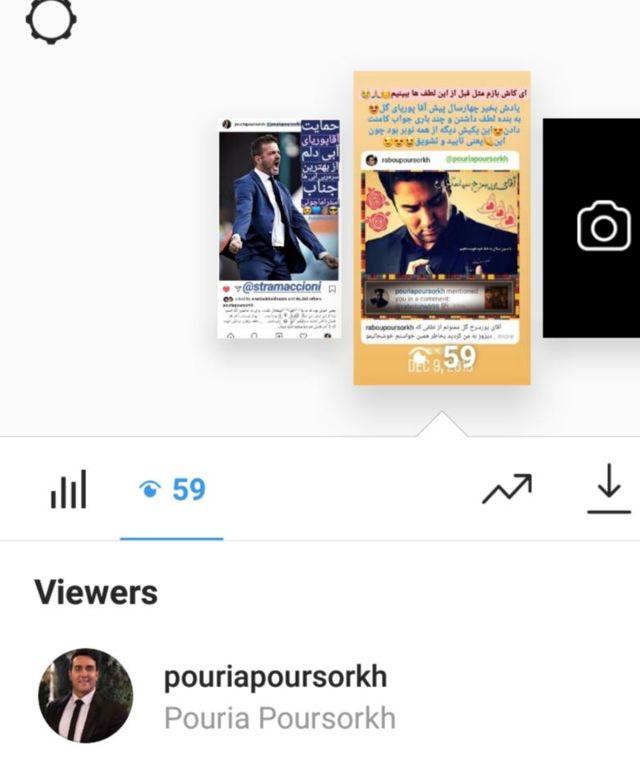
Task: Switch to the insights bar chart tab
Action: pos(68,490)
